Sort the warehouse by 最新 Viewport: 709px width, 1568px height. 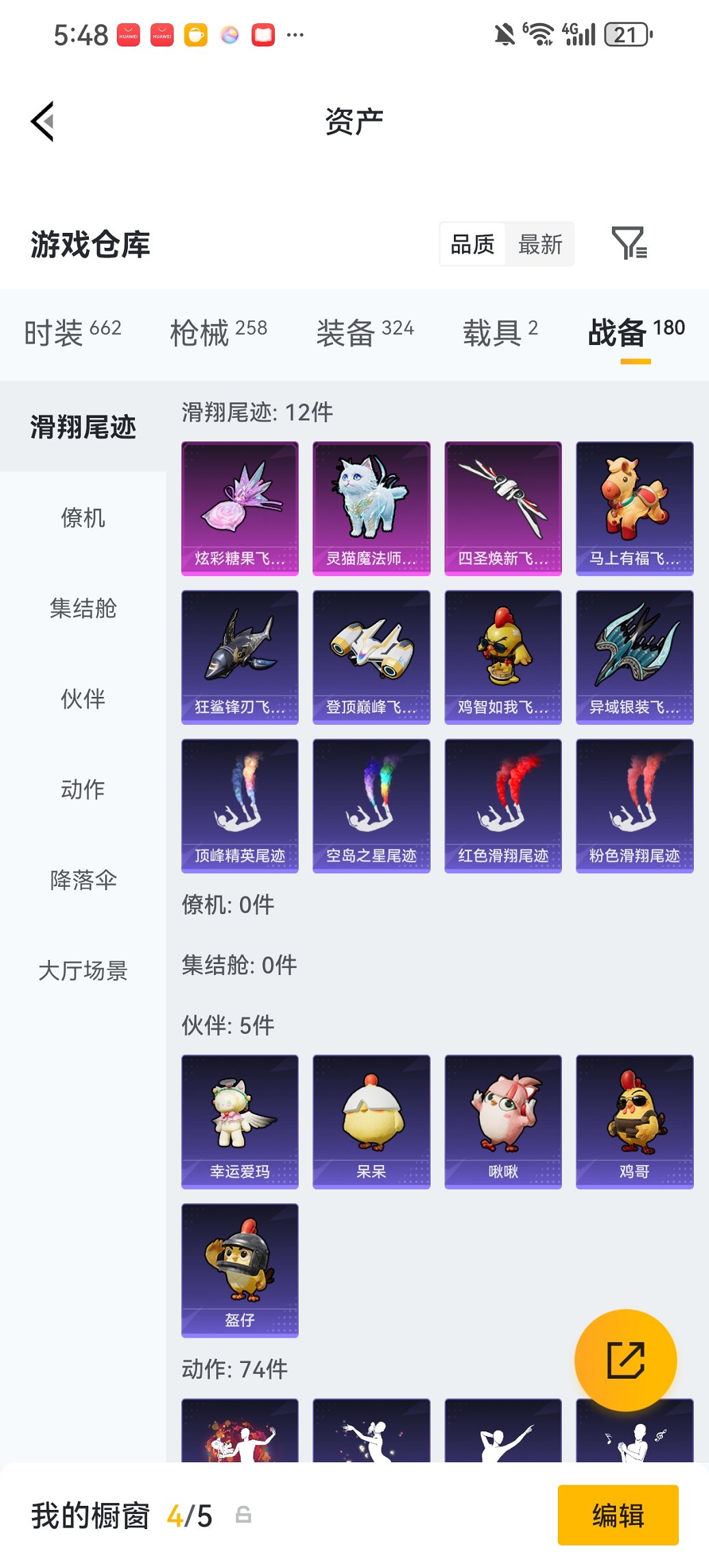click(x=539, y=244)
